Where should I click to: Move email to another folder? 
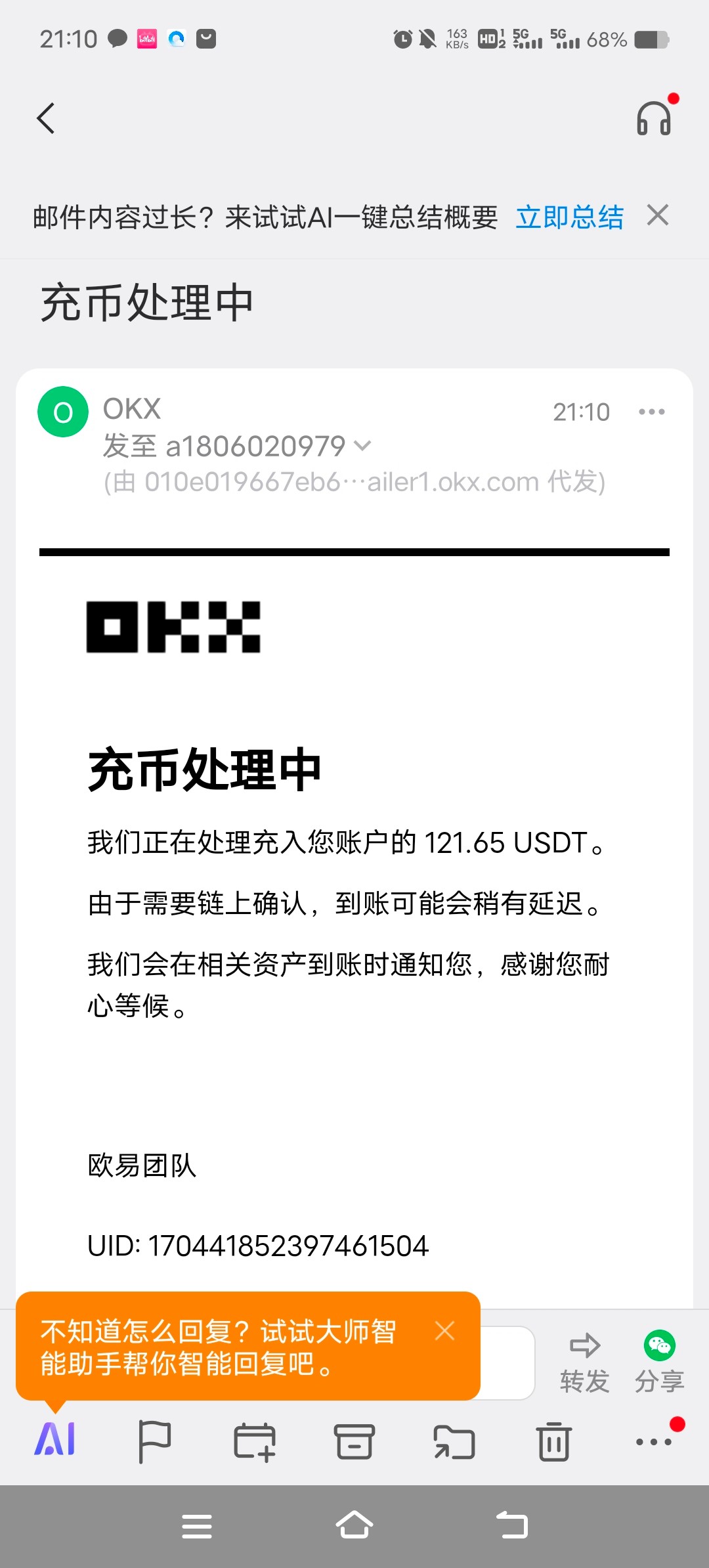click(454, 1442)
